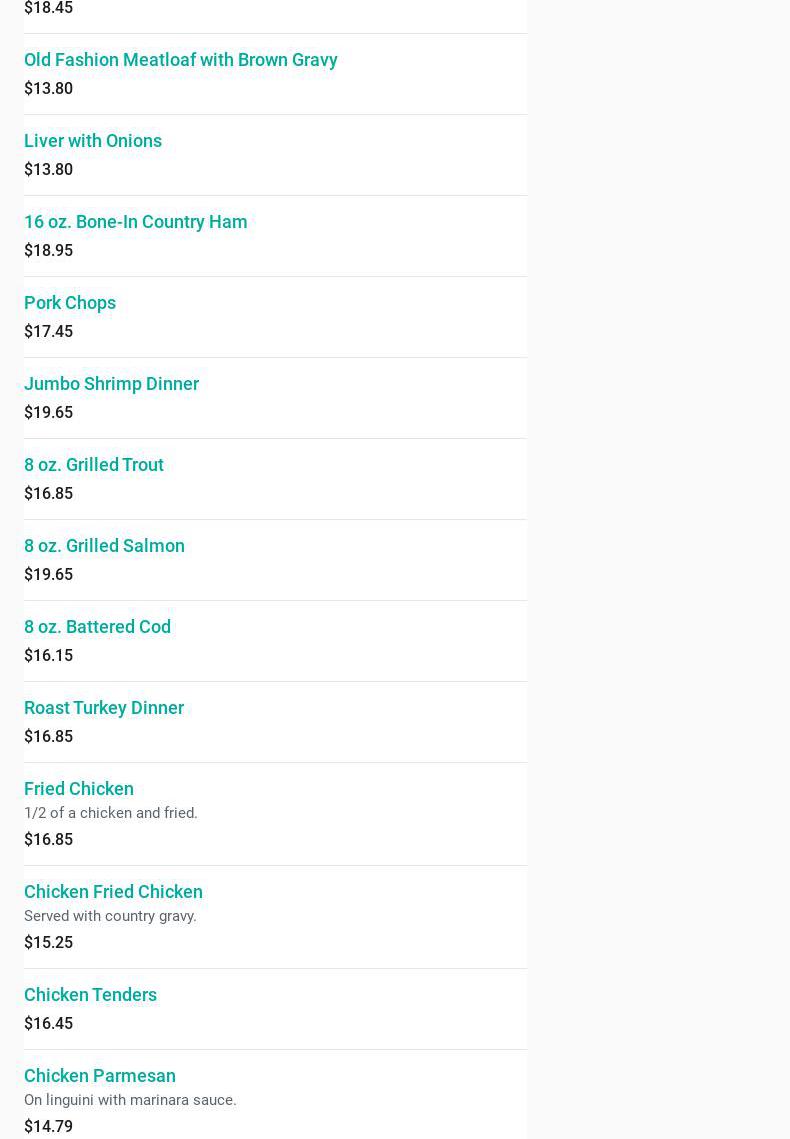
Task: Open Jumbo Shrimp Dinner details
Action: coord(111,384)
